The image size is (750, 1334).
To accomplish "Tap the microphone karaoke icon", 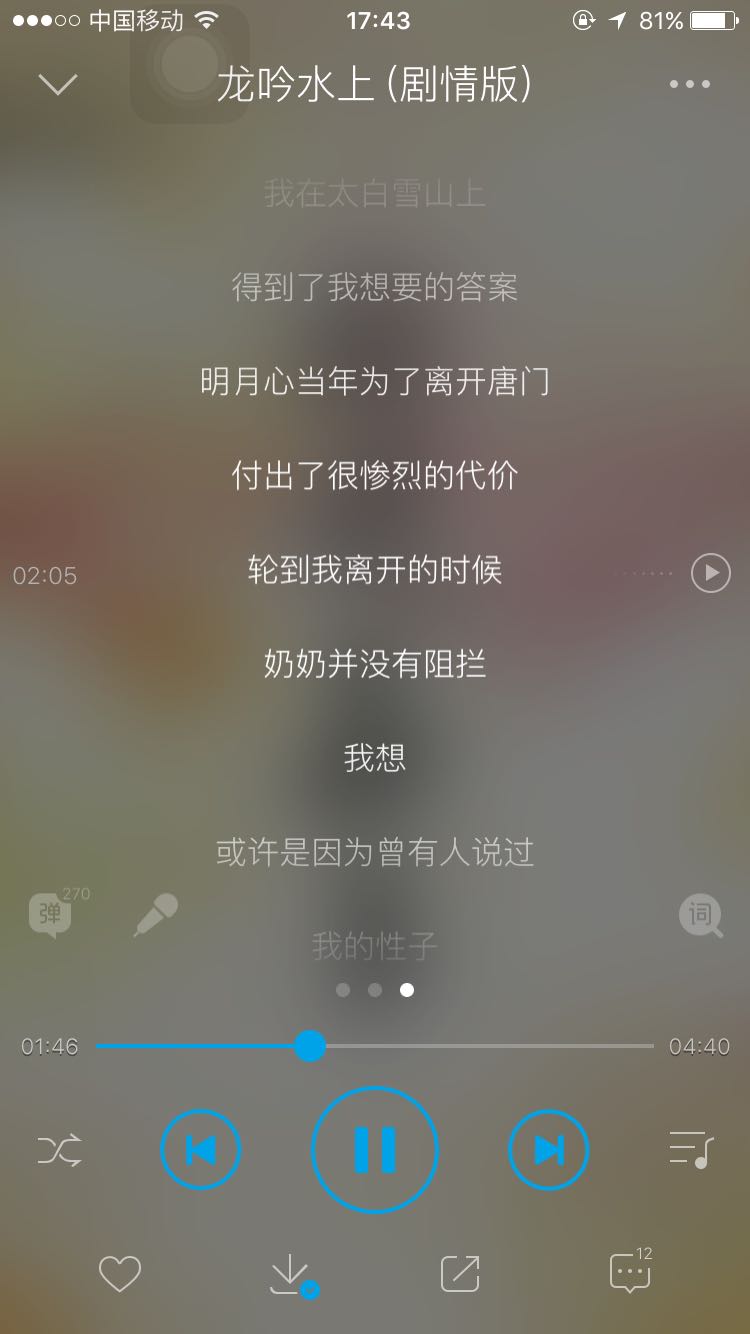I will point(156,914).
